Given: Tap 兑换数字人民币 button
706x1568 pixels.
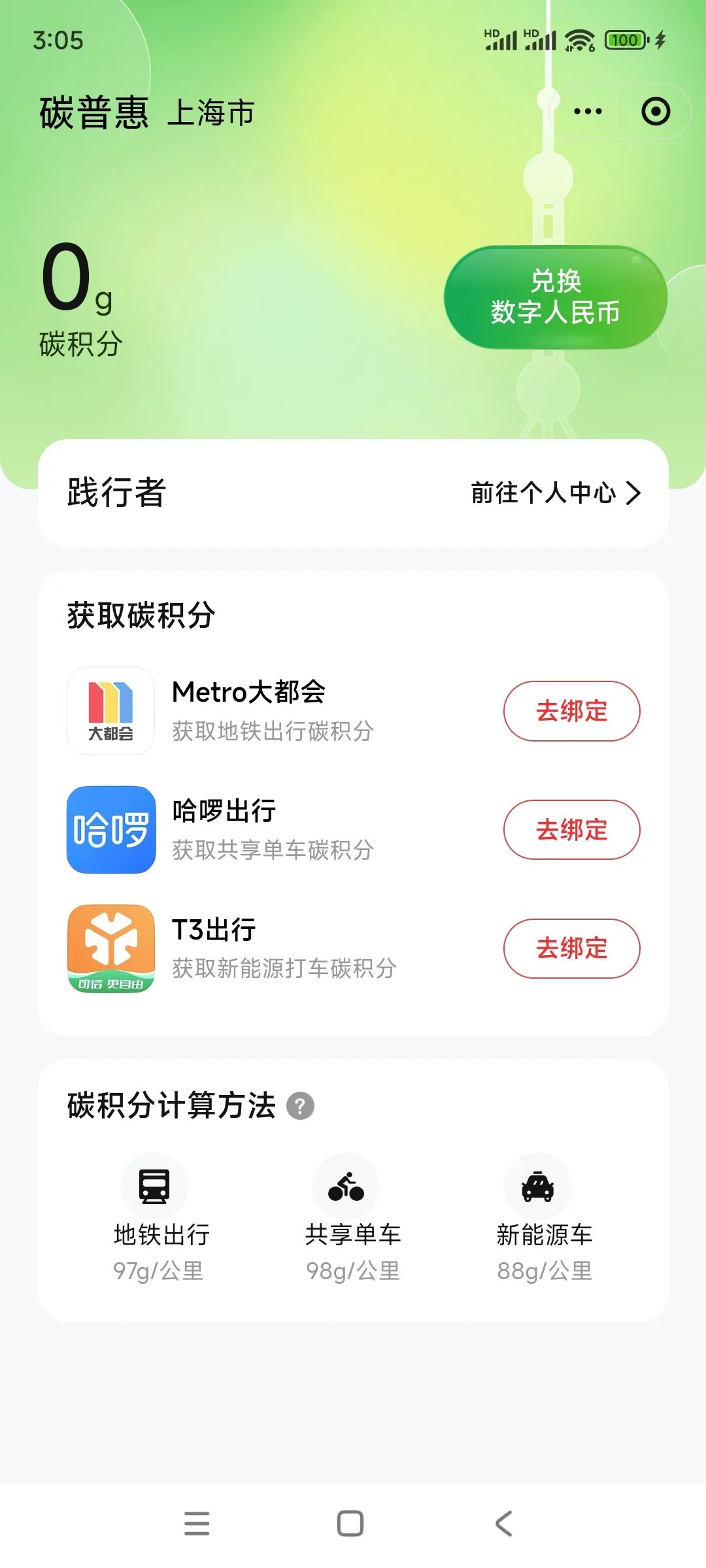Looking at the screenshot, I should pyautogui.click(x=556, y=297).
